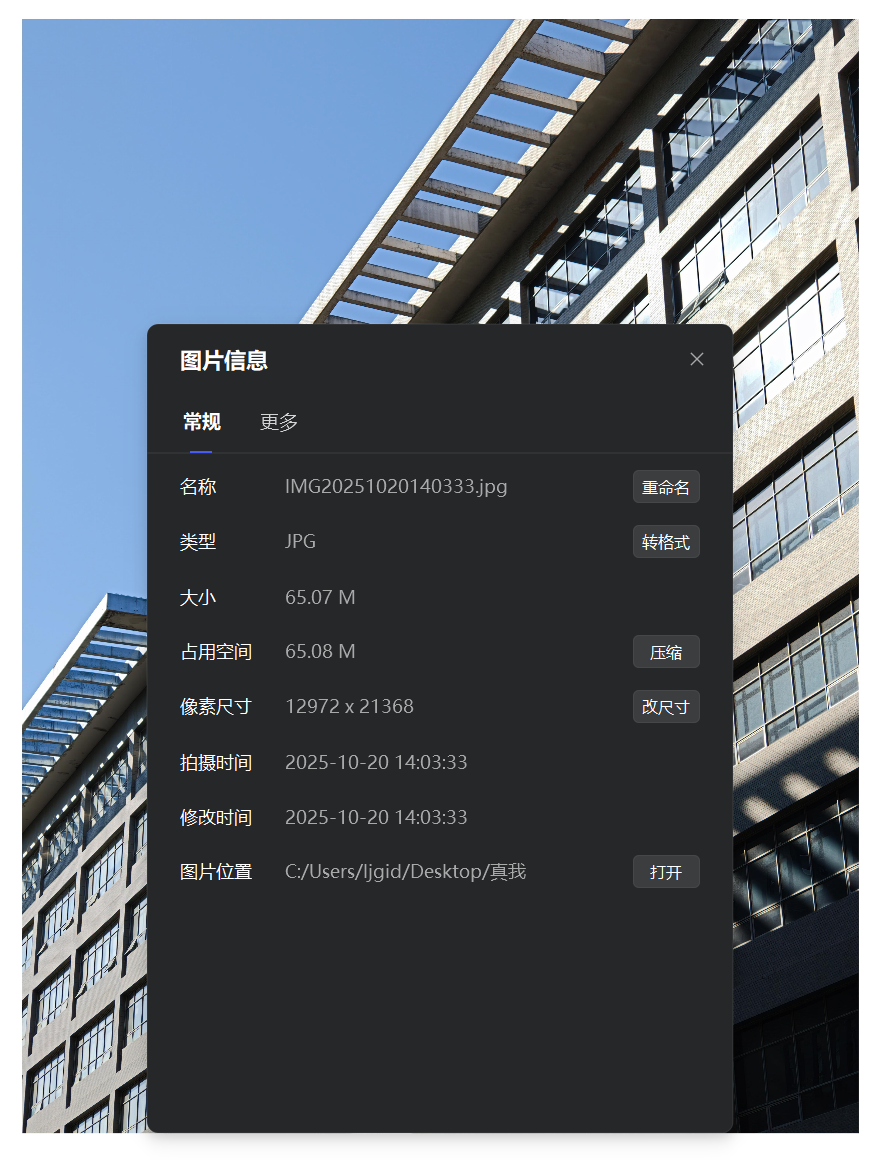The image size is (879, 1160).
Task: Tap 转格式 to convert format
Action: pyautogui.click(x=666, y=542)
